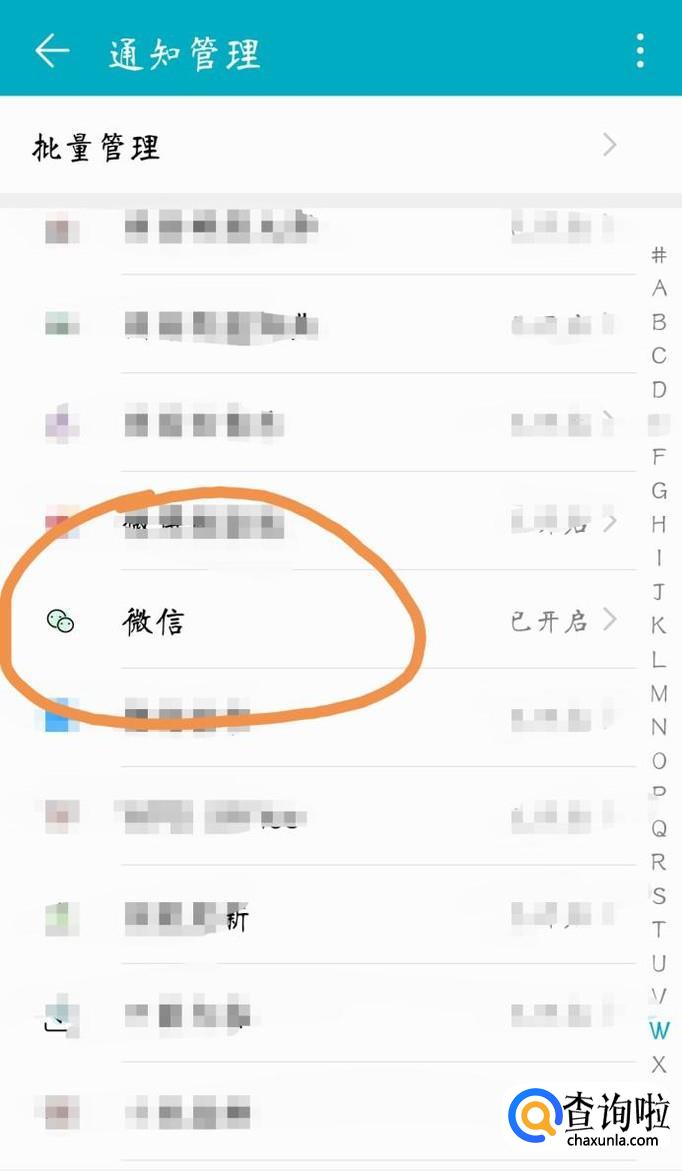The width and height of the screenshot is (682, 1171).
Task: Jump to letter W in index
Action: tap(659, 1030)
